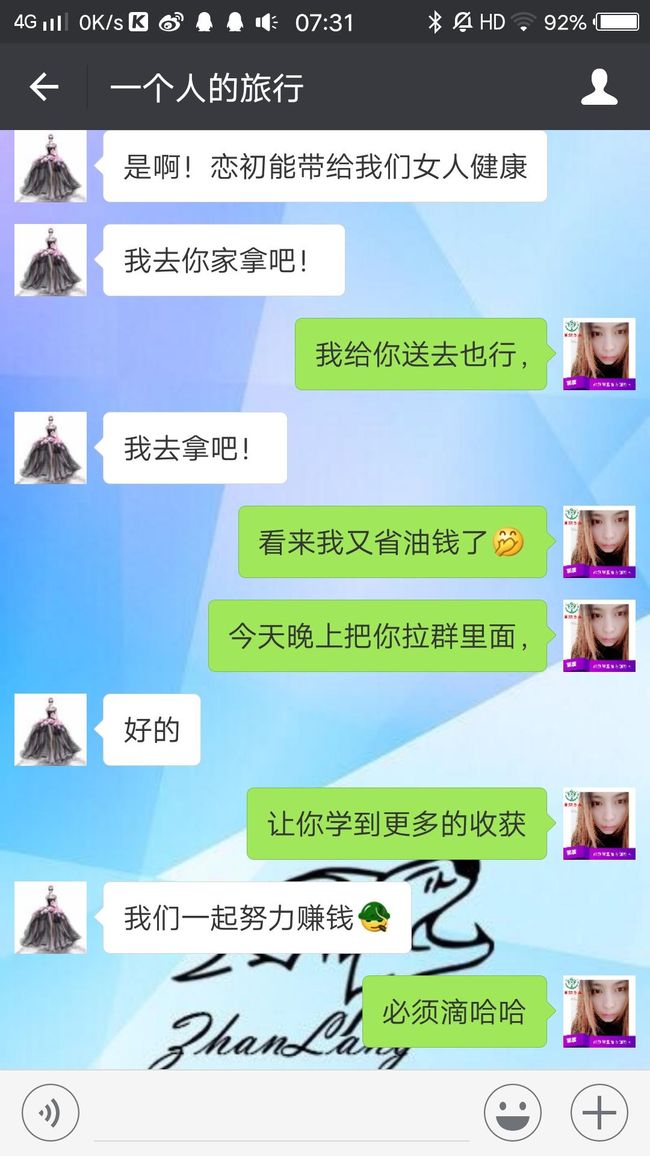Open own avatar beside 必须滴哈哈
Screen dimensions: 650x1156
point(599,1012)
